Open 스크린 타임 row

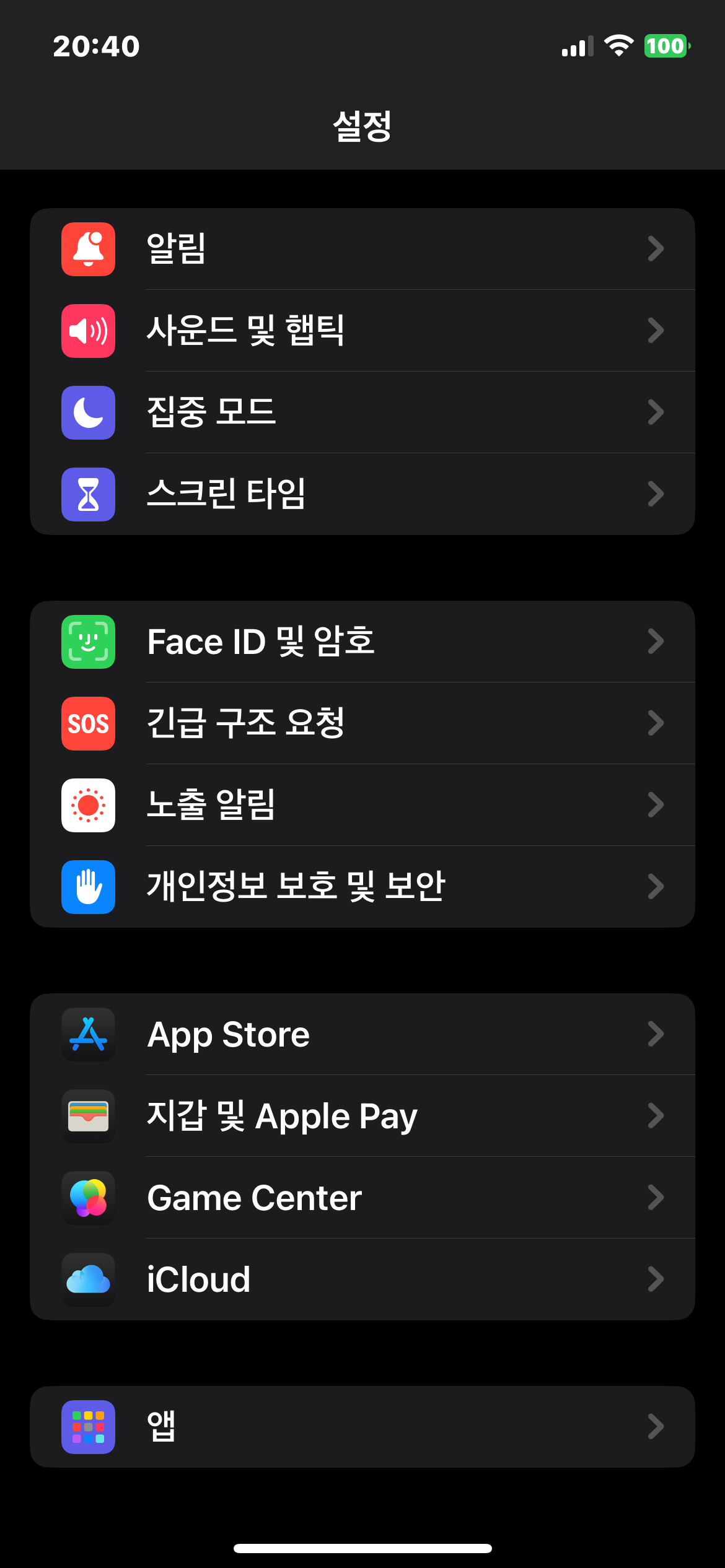[362, 494]
